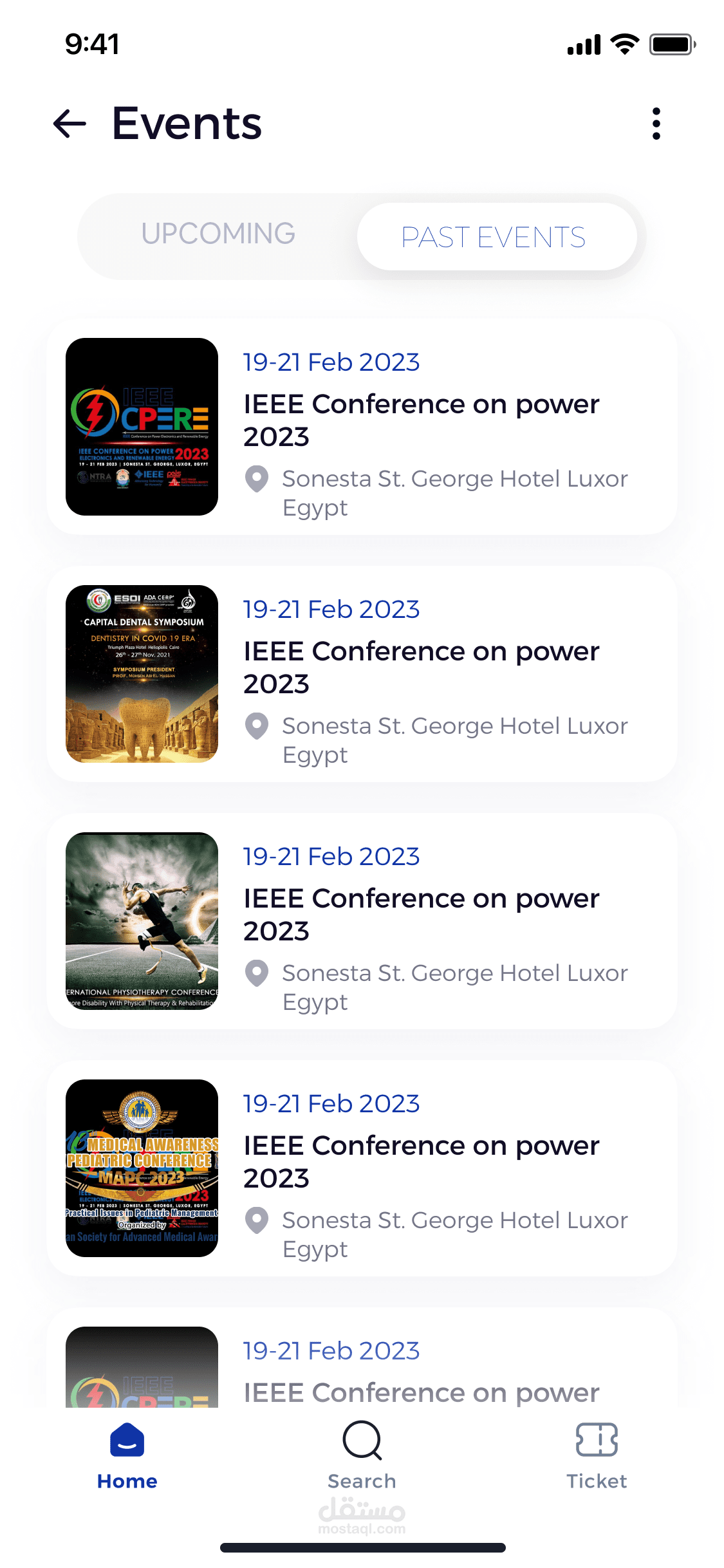The width and height of the screenshot is (724, 1568).
Task: Open the three-dot overflow menu
Action: (x=656, y=124)
